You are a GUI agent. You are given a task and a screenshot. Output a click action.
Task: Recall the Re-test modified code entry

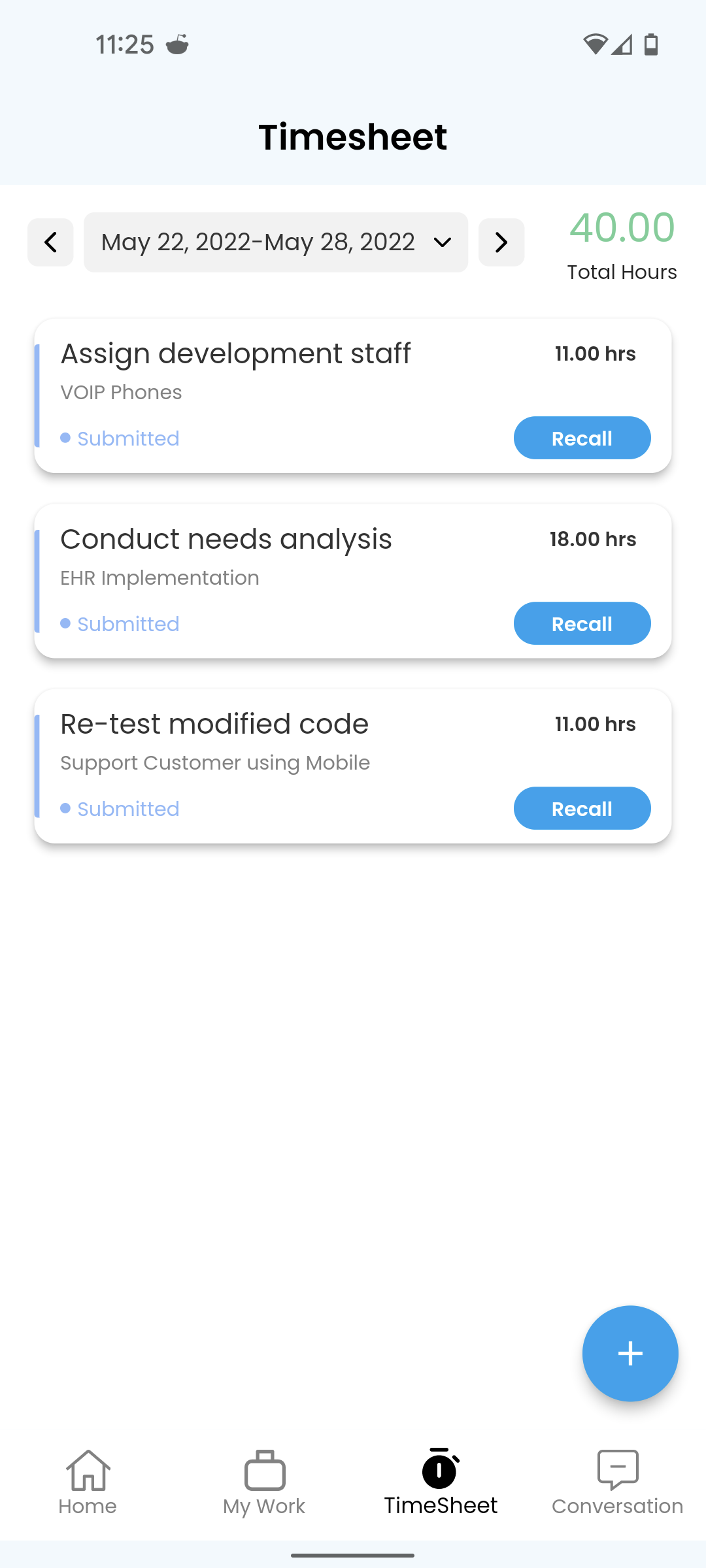pyautogui.click(x=582, y=808)
